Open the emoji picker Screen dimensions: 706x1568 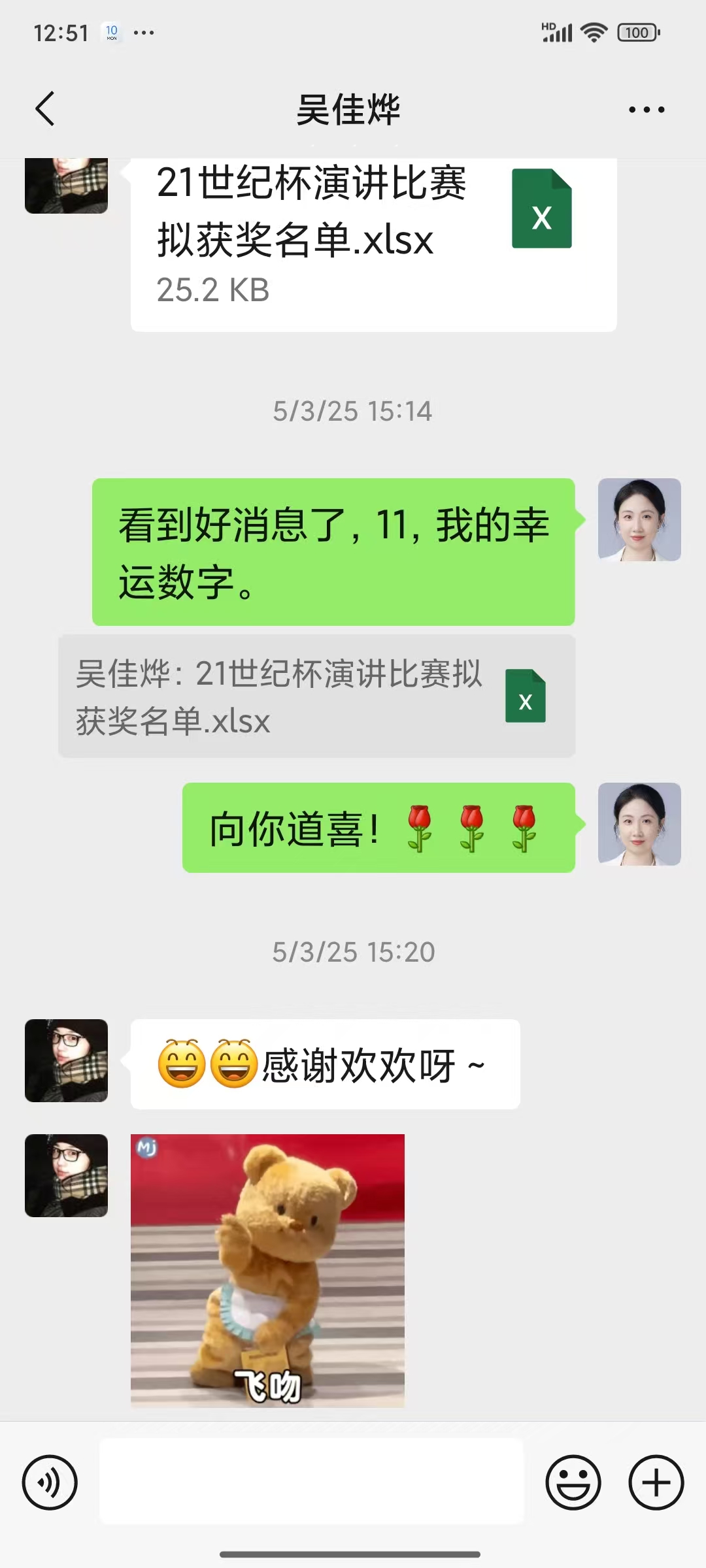(573, 1482)
